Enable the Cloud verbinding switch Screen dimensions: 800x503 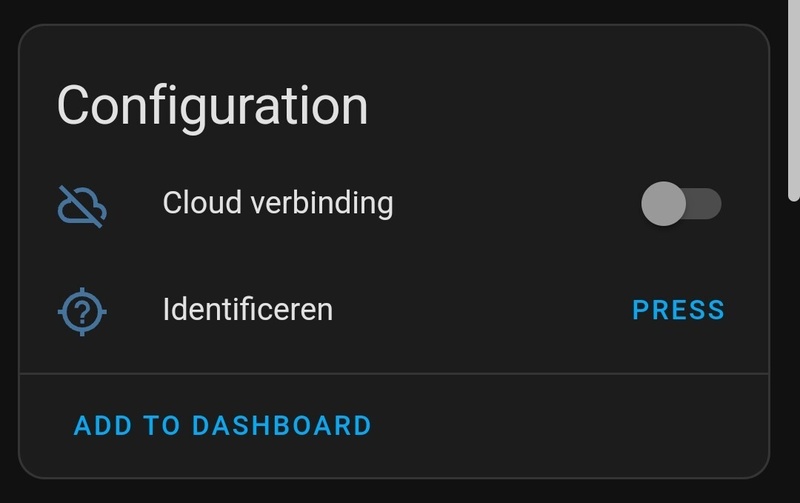[681, 204]
